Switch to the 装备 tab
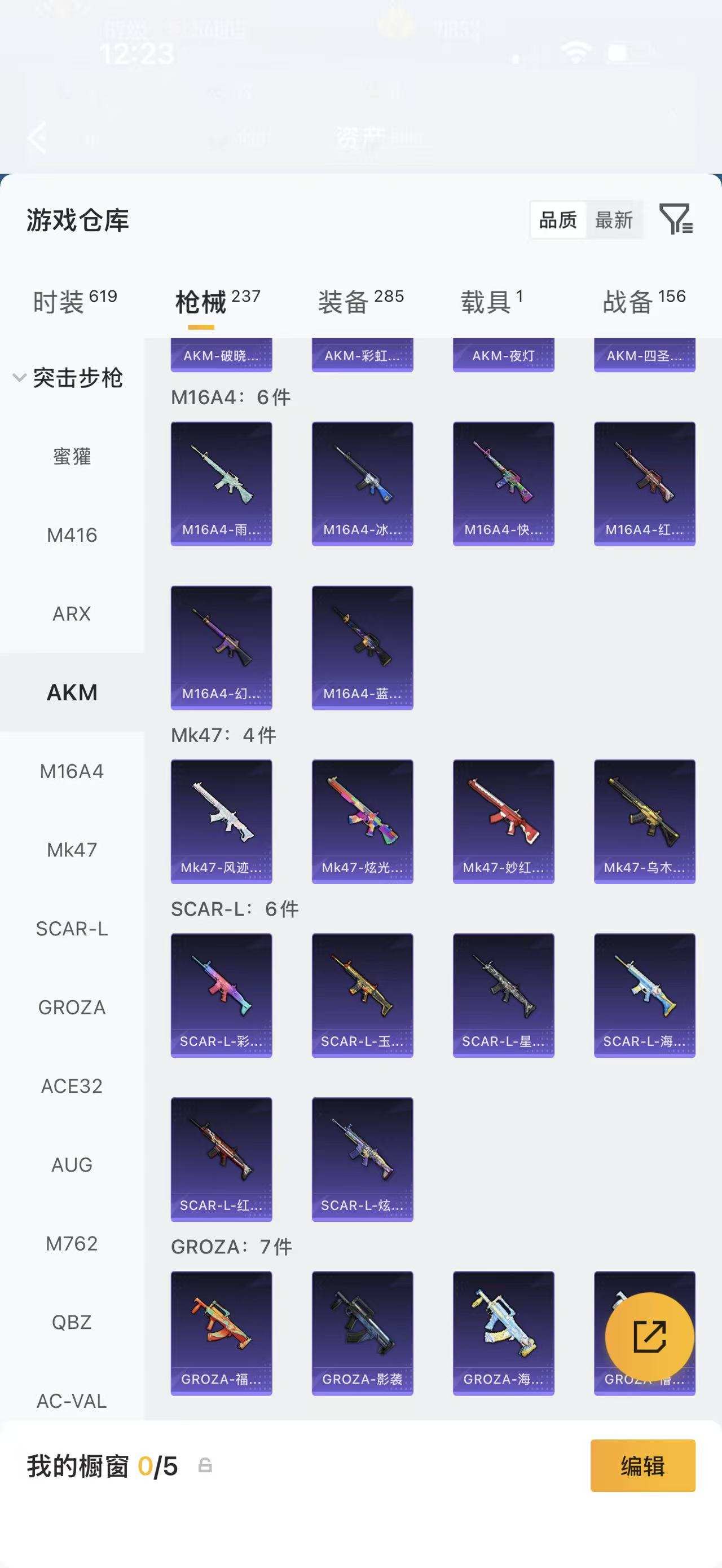 (360, 302)
